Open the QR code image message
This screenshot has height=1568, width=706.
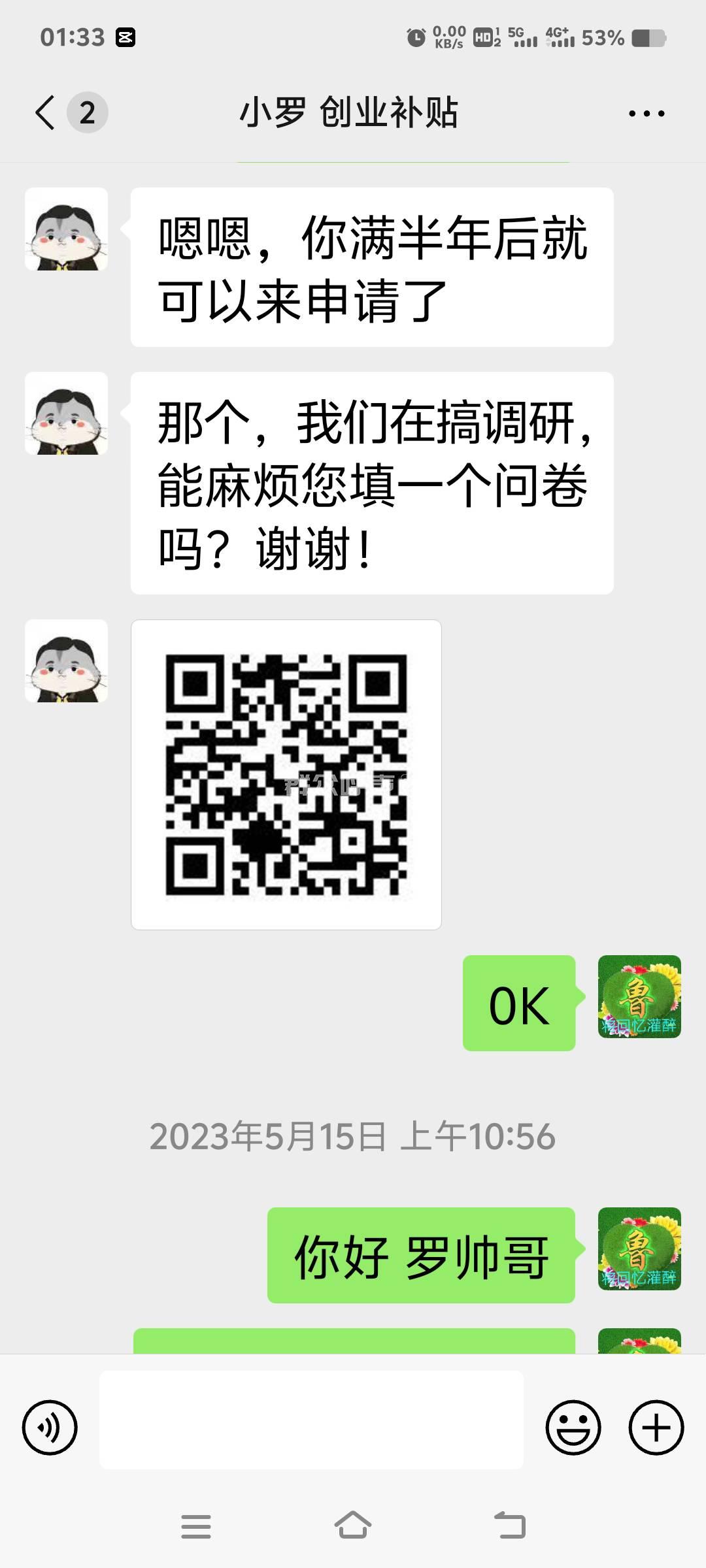tap(286, 774)
